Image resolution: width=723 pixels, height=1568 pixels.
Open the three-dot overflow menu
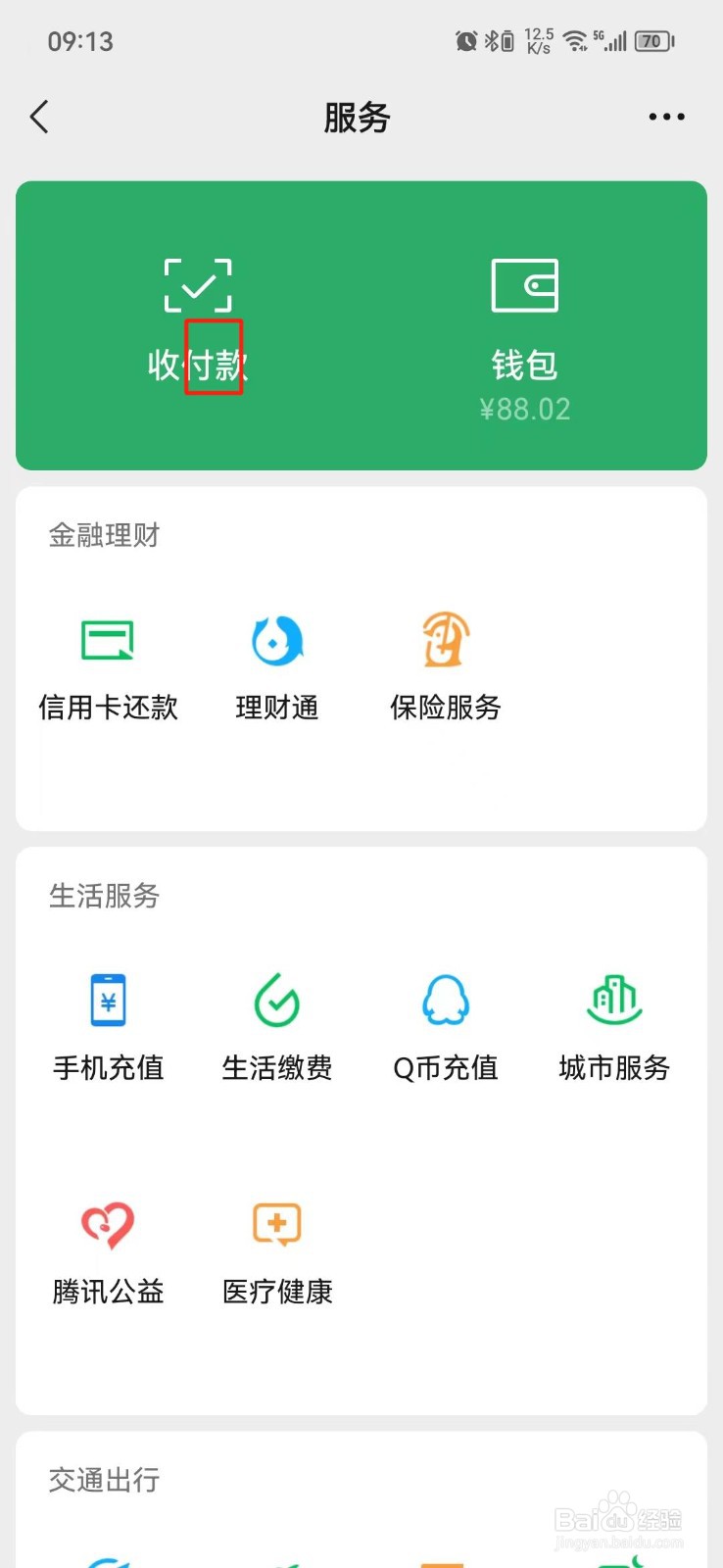(667, 118)
